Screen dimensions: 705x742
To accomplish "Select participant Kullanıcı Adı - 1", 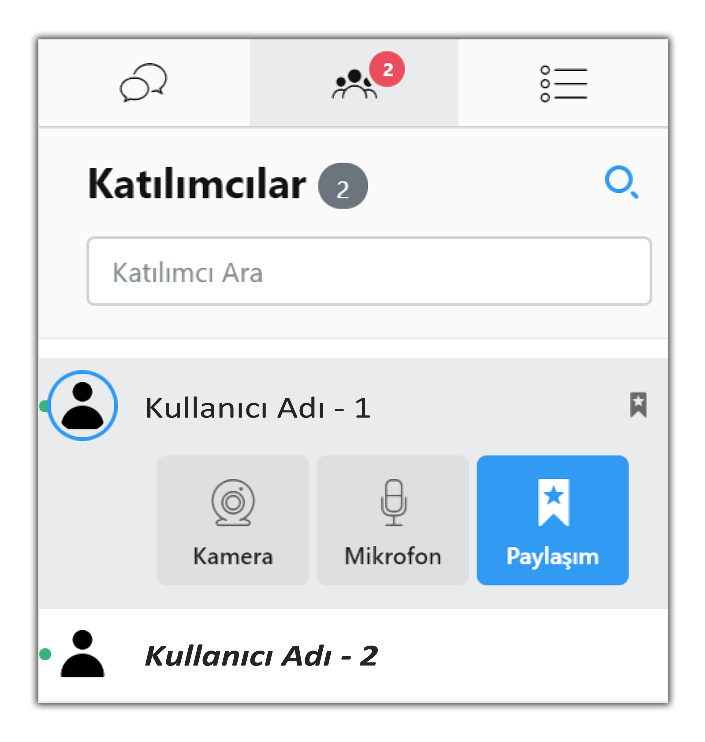I will click(x=258, y=407).
